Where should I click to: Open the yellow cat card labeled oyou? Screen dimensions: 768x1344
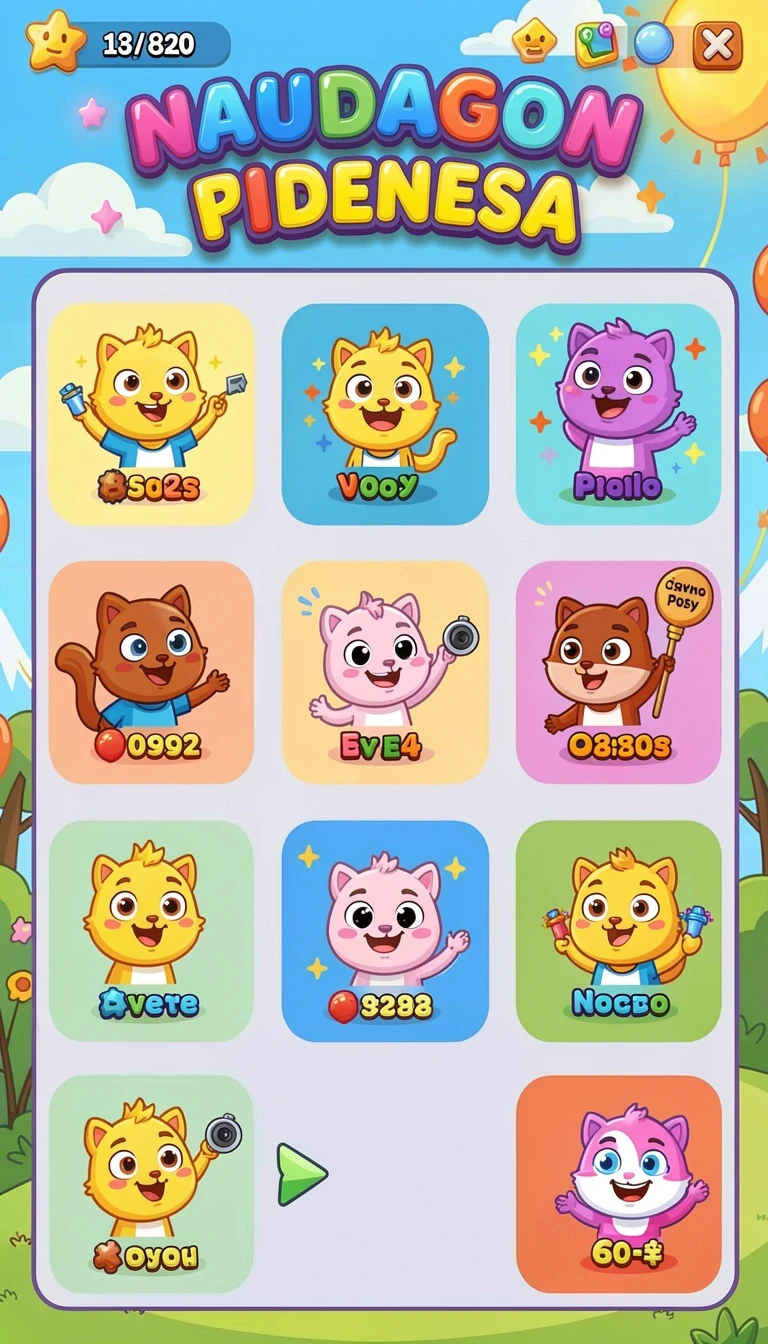(151, 1184)
